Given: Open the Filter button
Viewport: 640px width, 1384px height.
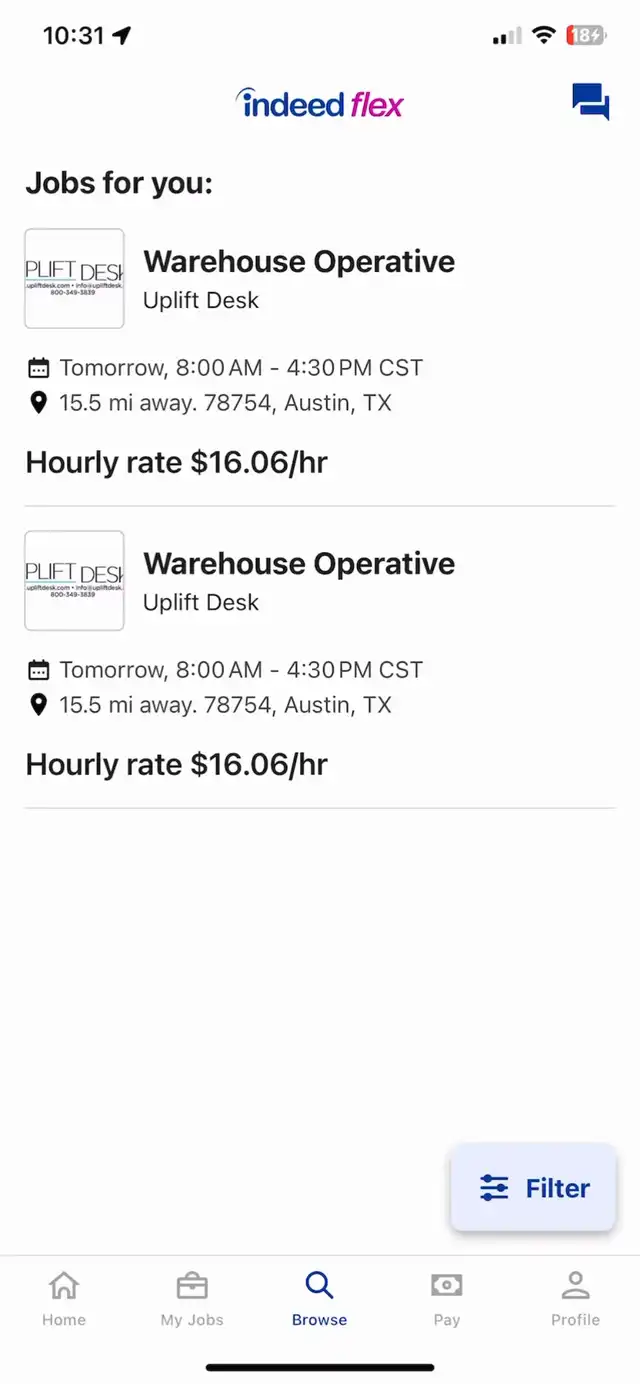Looking at the screenshot, I should pyautogui.click(x=533, y=1188).
